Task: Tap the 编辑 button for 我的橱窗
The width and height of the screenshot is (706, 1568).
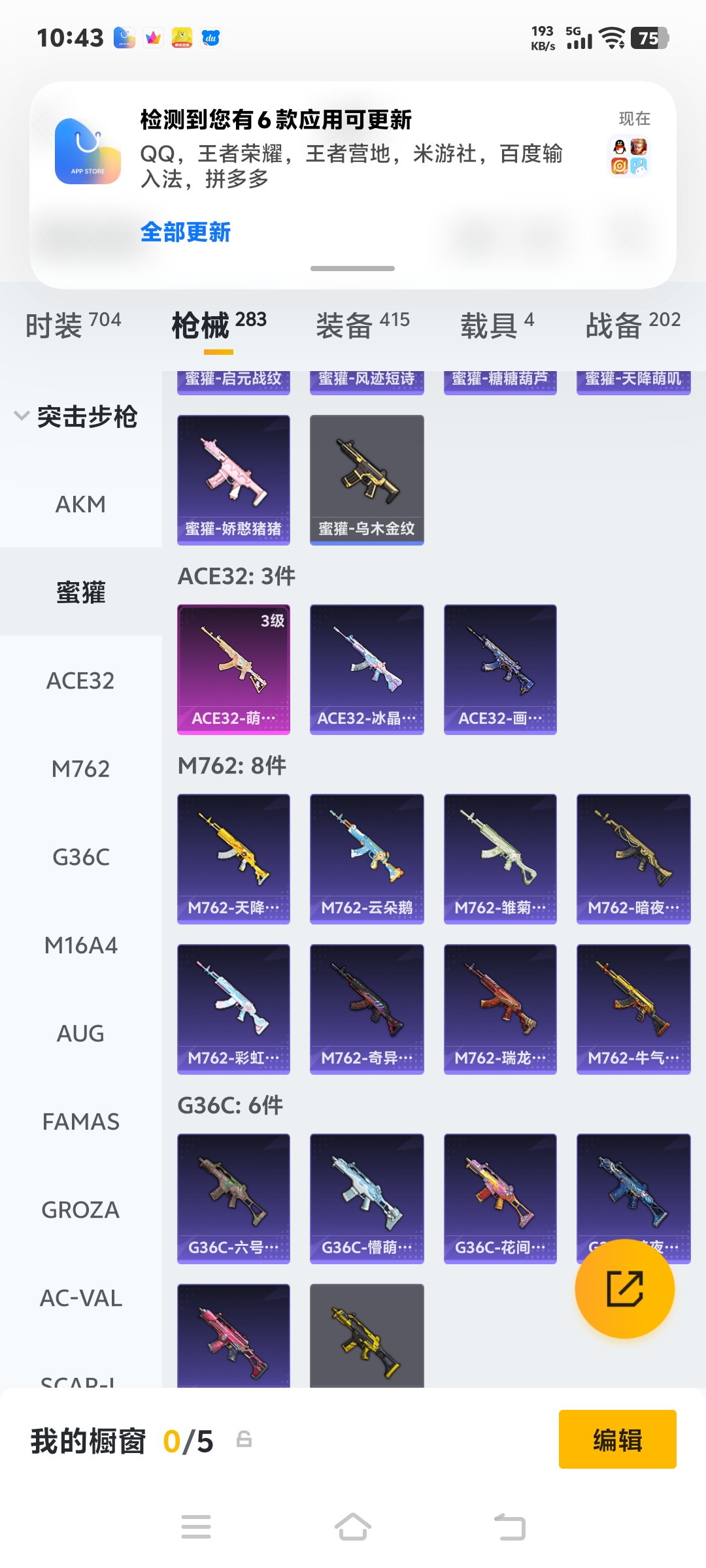Action: point(617,1439)
